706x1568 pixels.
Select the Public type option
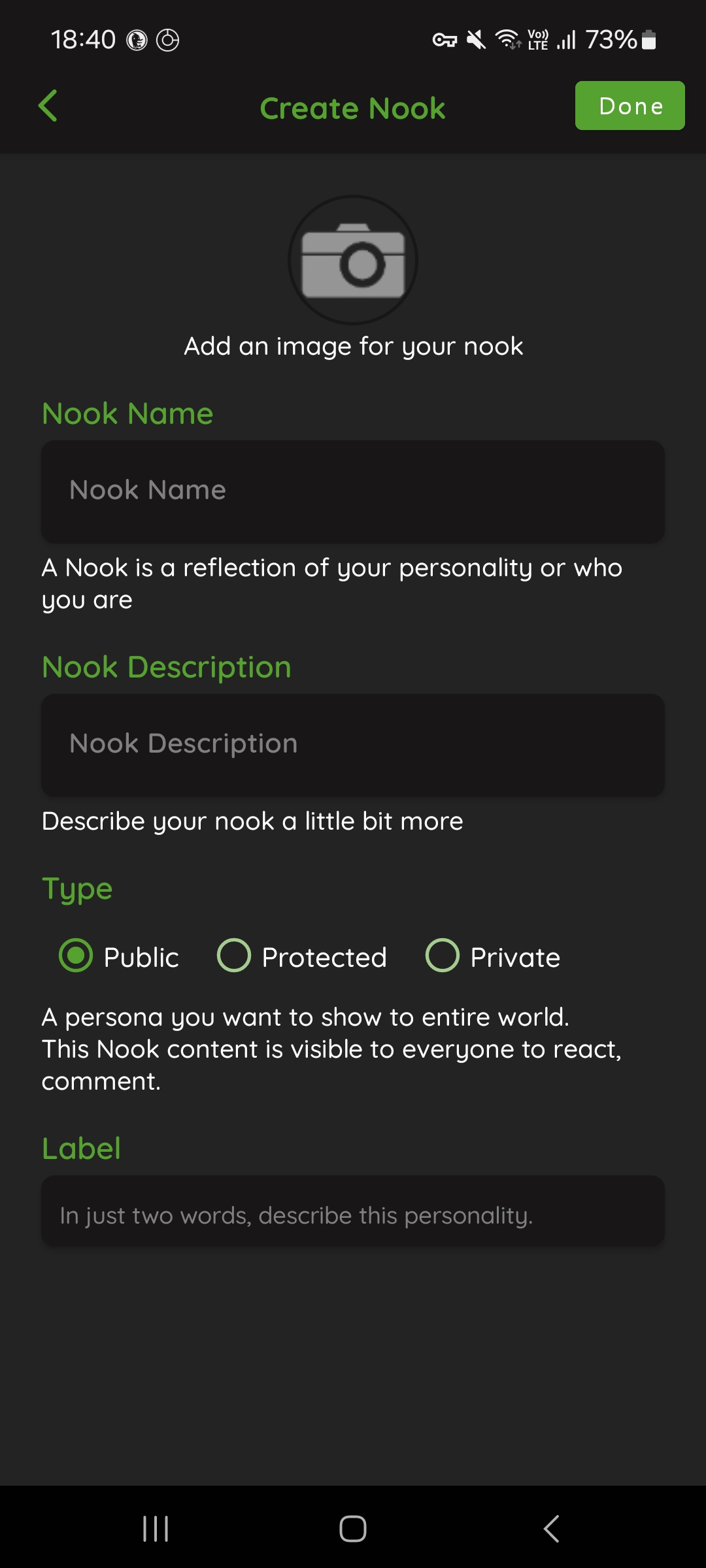(76, 956)
